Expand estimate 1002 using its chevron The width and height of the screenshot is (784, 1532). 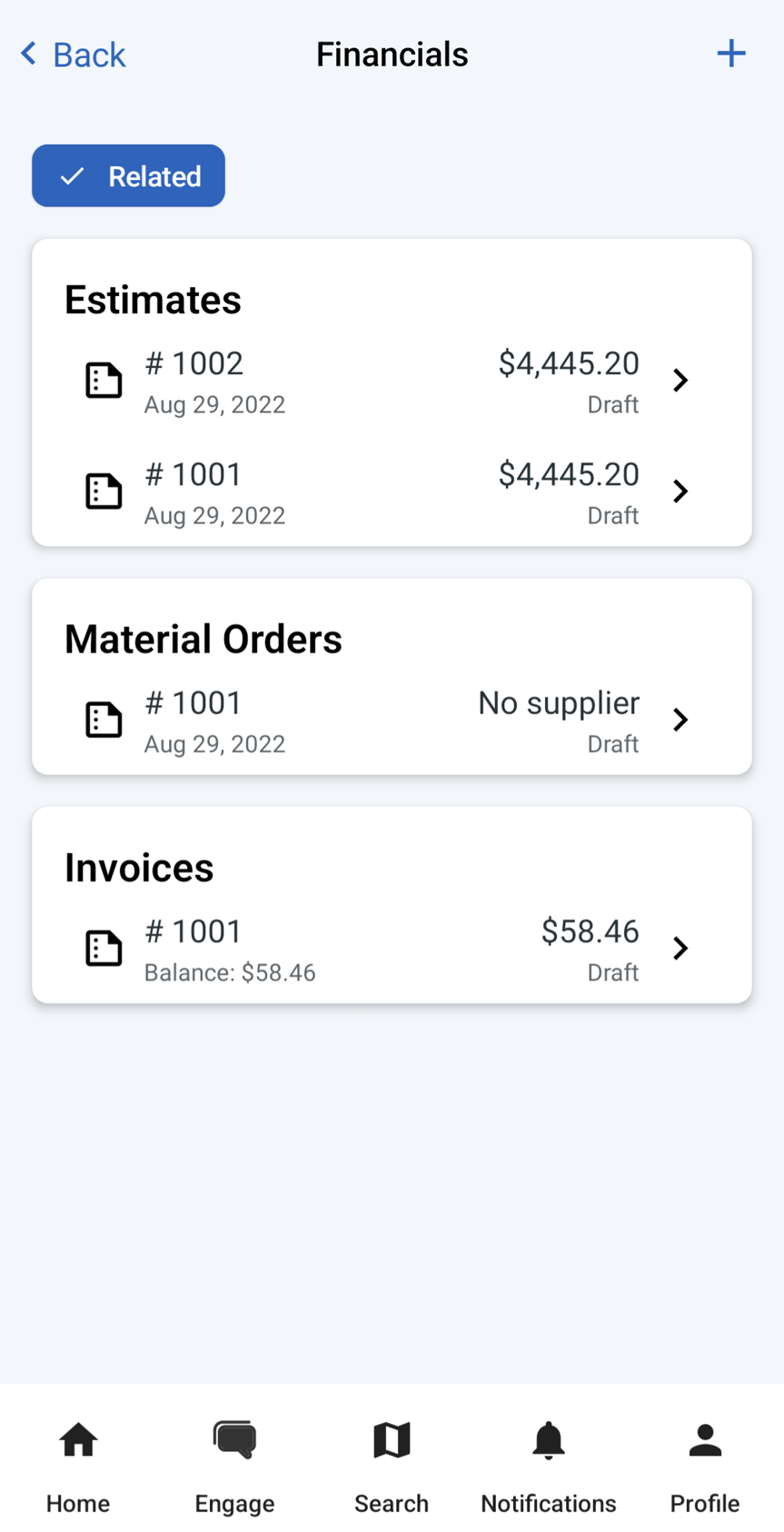[680, 380]
